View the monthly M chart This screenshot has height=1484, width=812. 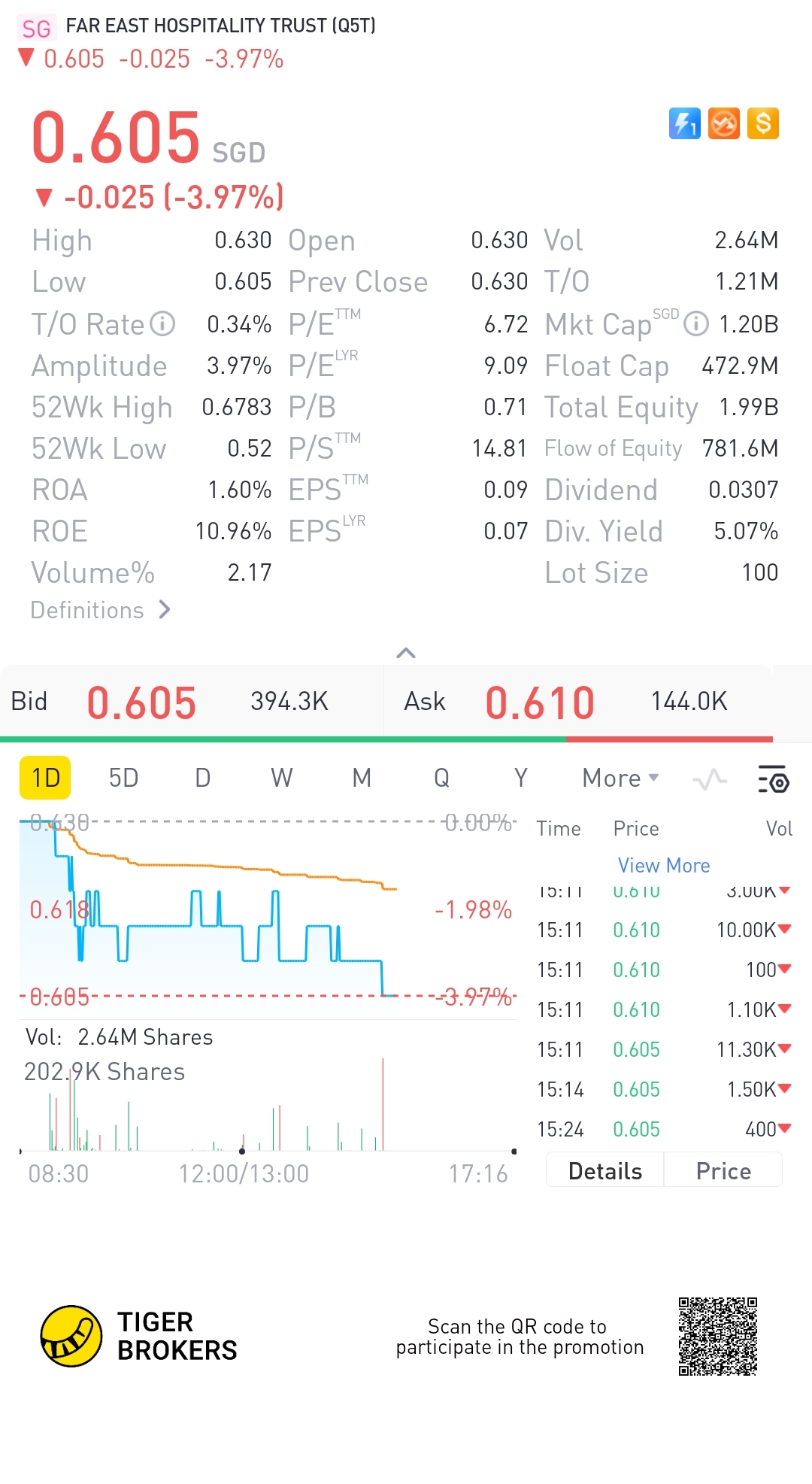(362, 778)
